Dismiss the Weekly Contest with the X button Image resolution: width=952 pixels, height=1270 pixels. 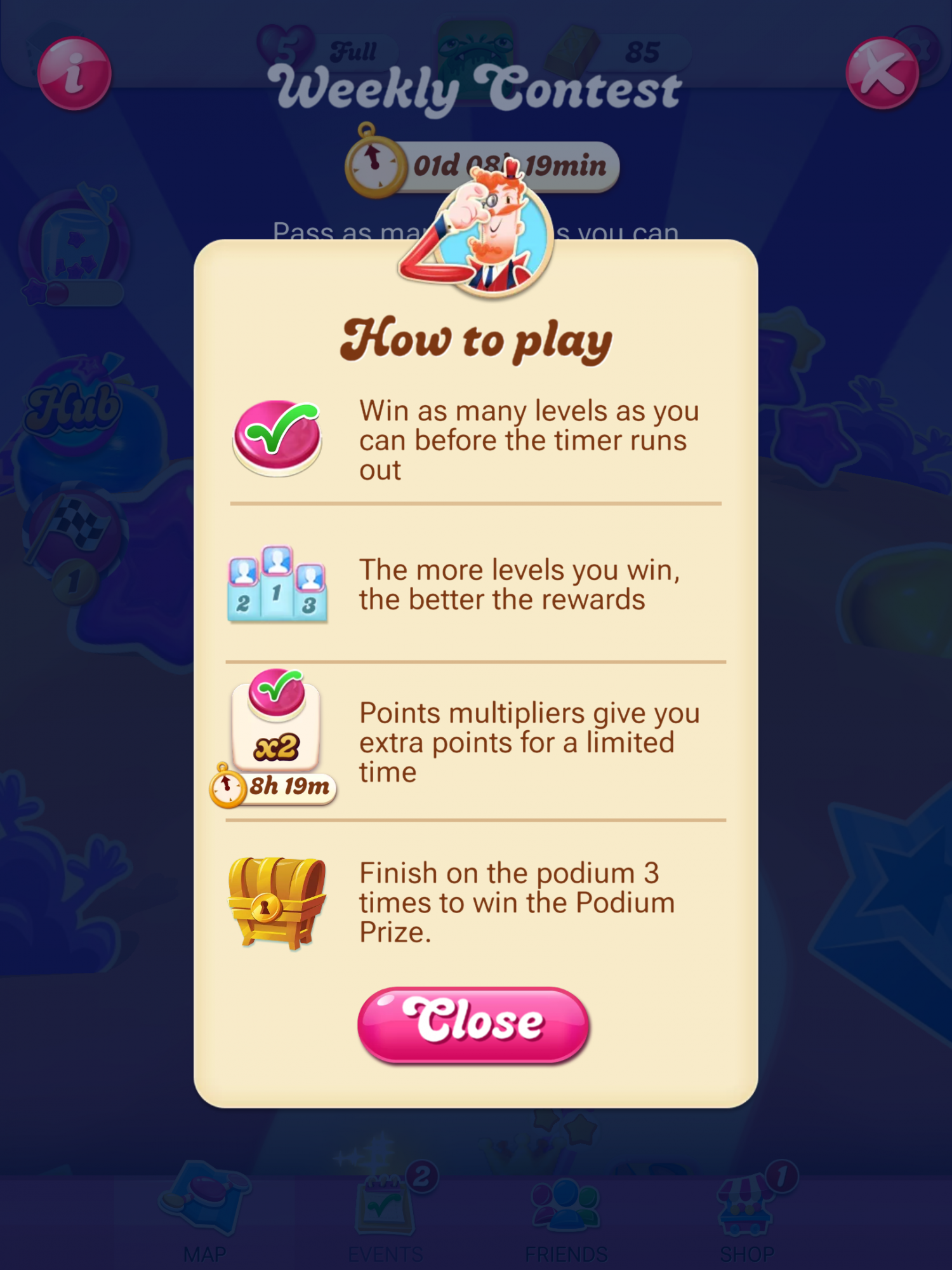(x=882, y=73)
